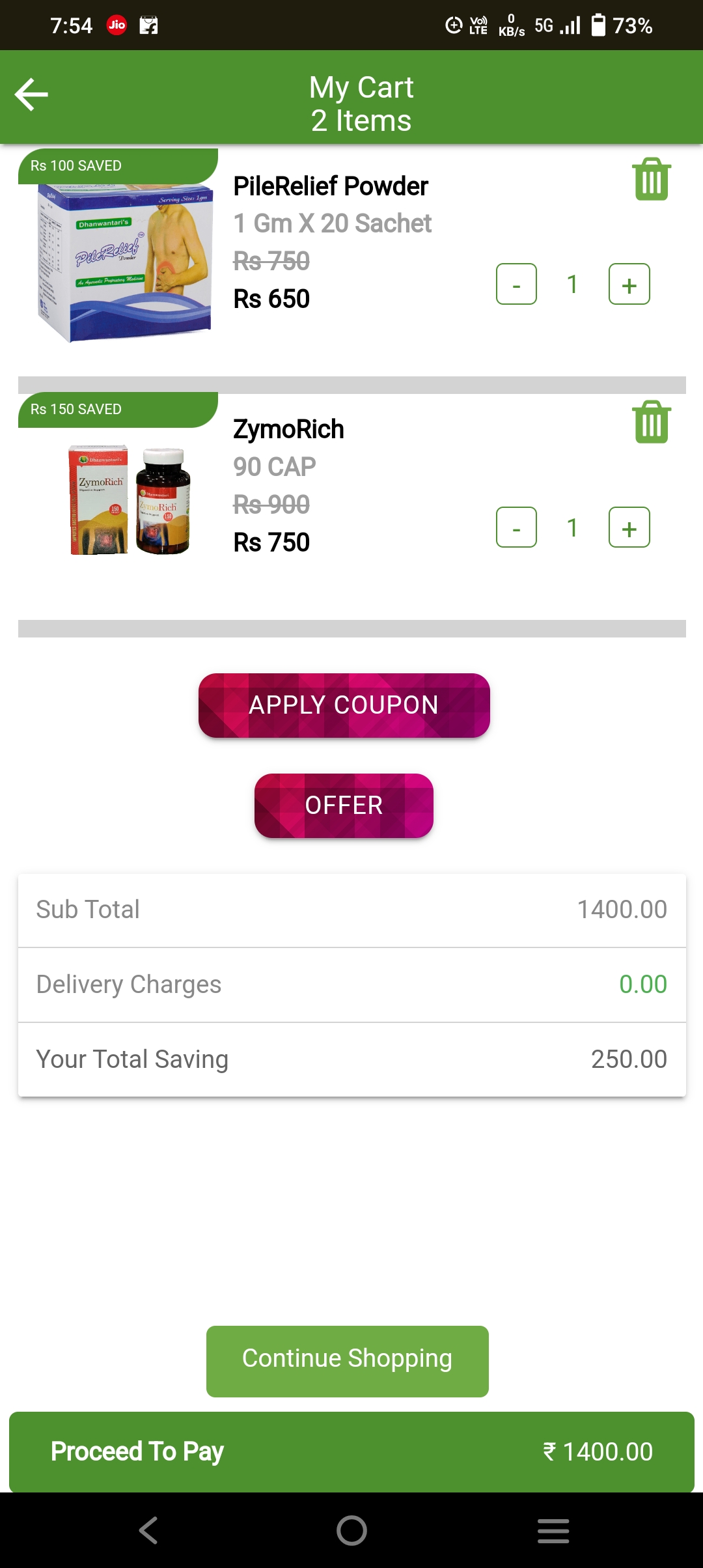
Task: Decrease ZymoRich quantity
Action: pos(516,527)
